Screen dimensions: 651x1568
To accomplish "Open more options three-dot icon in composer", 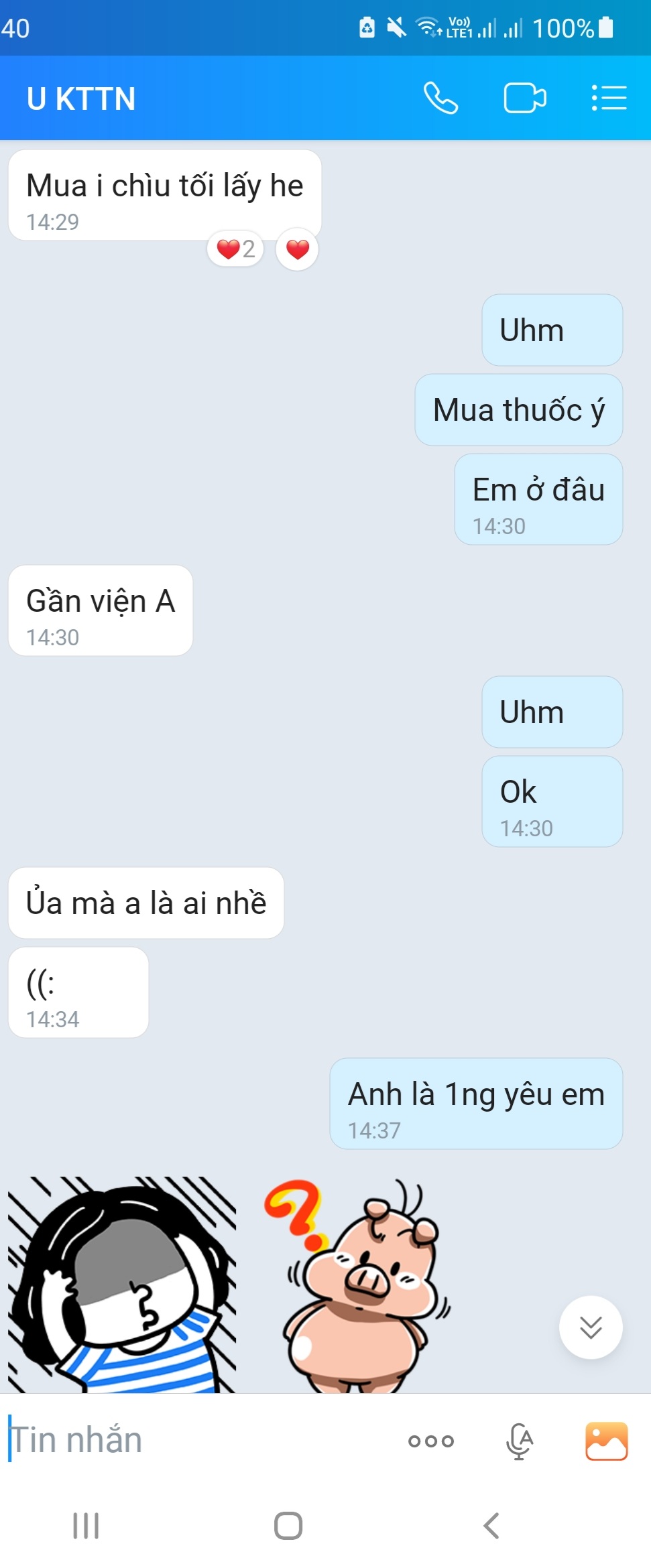I will click(x=431, y=1441).
